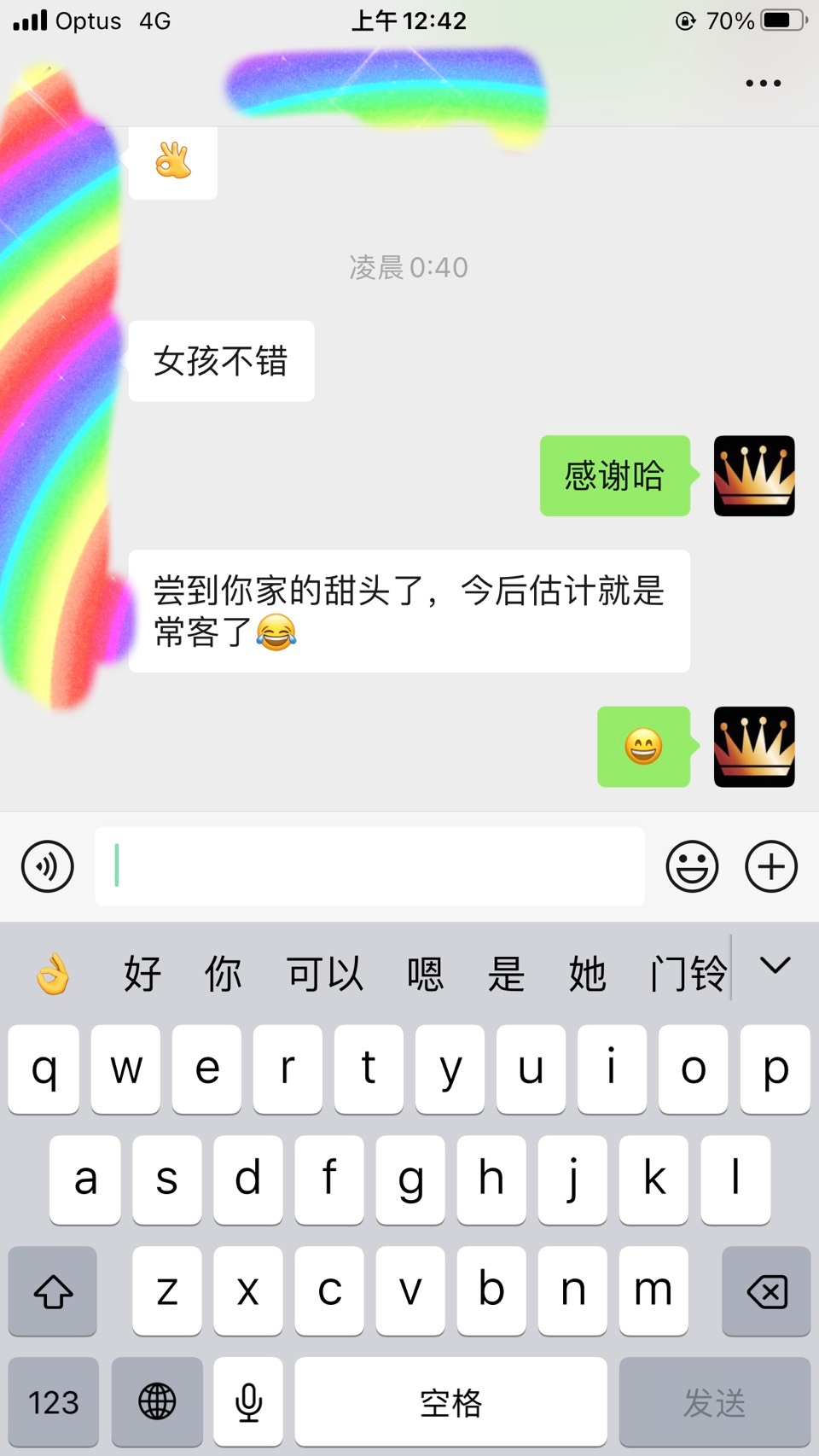Toggle the shift key
This screenshot has width=819, height=1456.
pos(53,1291)
